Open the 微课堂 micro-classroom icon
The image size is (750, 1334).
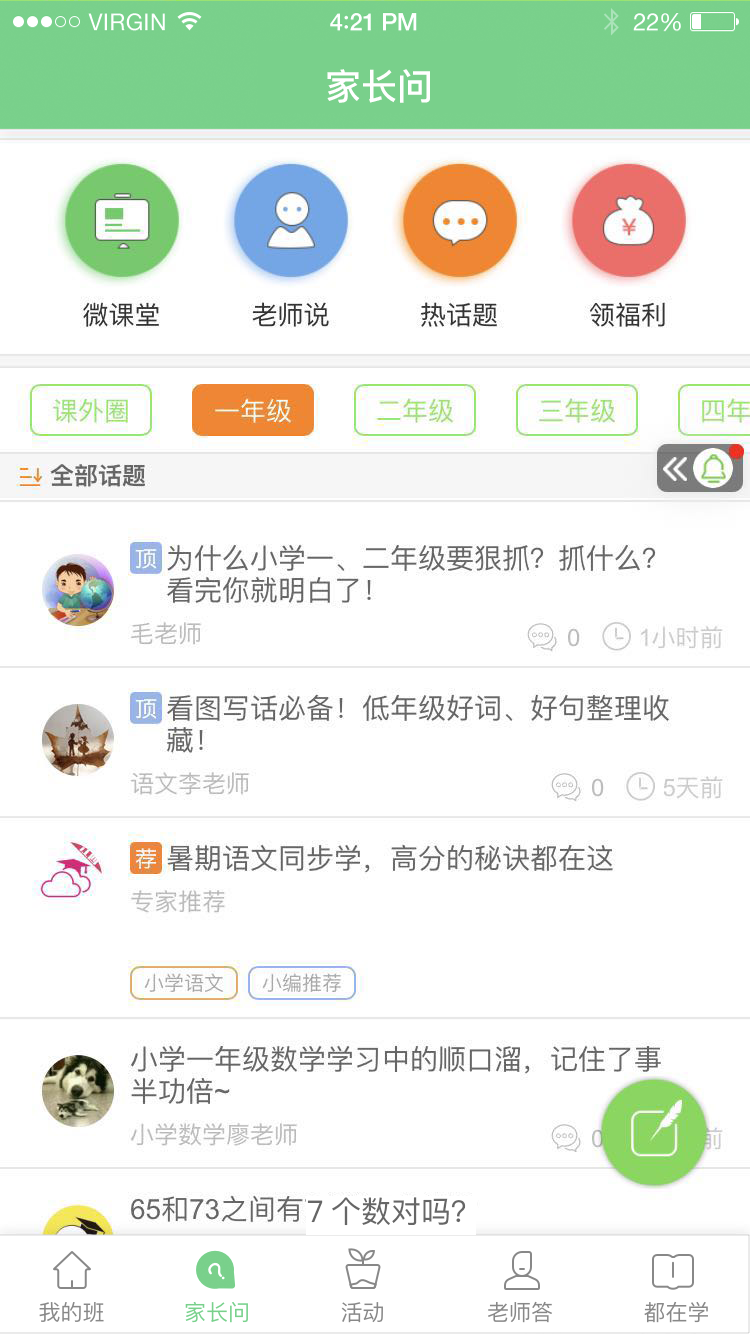tap(121, 220)
